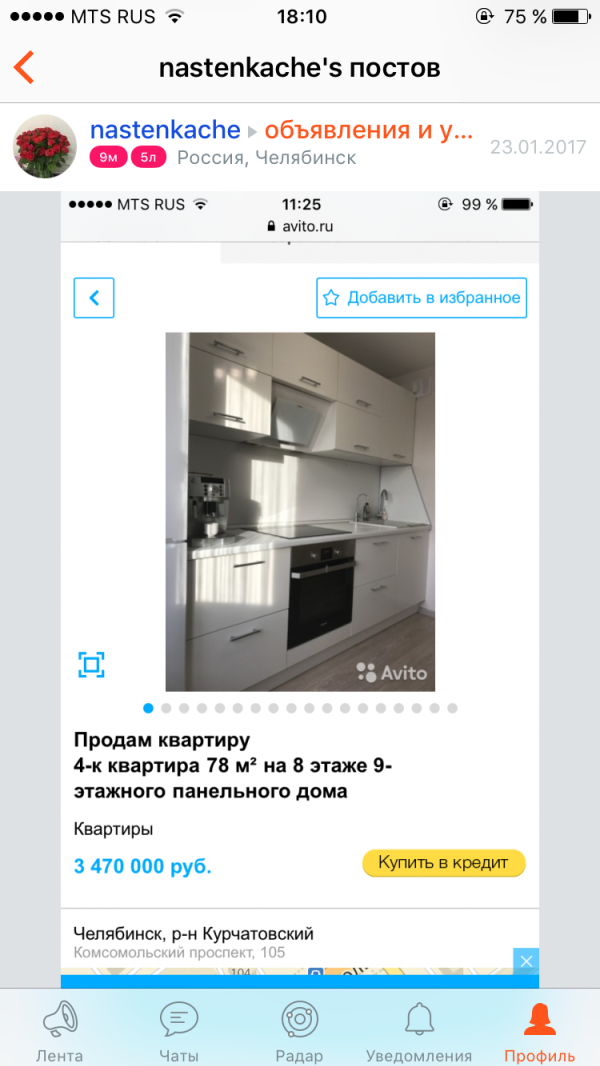Check the Уведомления tab
The image size is (600, 1066).
click(x=419, y=1031)
